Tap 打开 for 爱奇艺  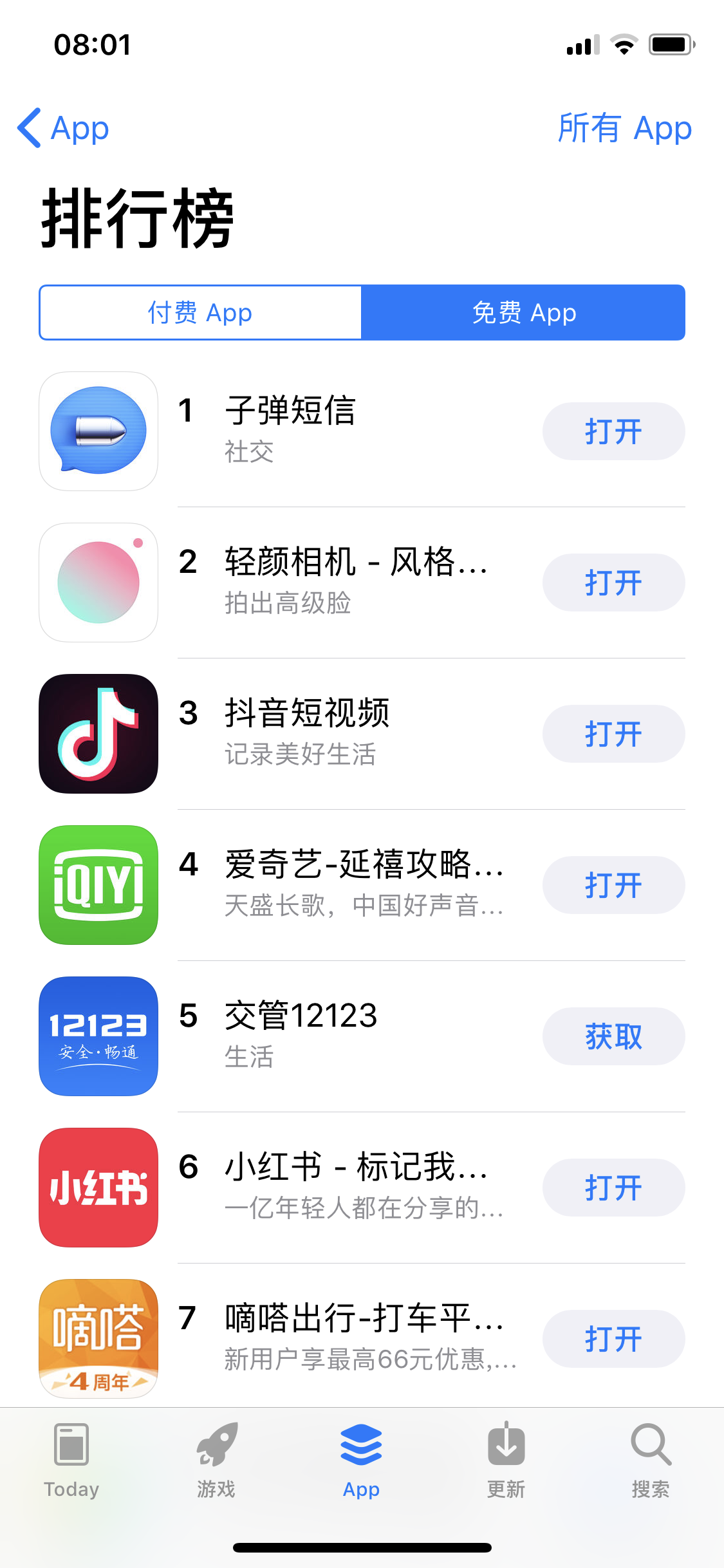[613, 885]
